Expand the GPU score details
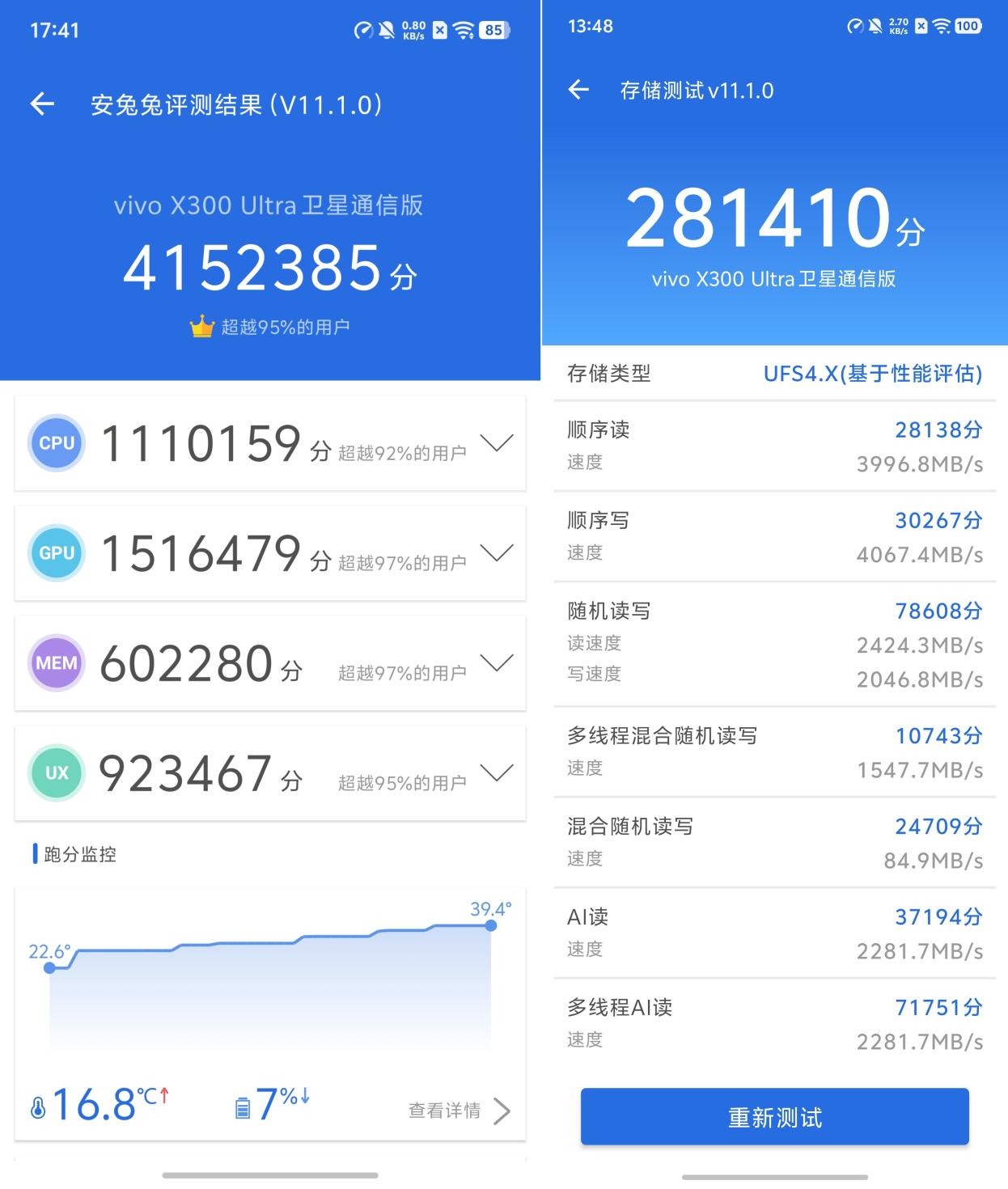The width and height of the screenshot is (1008, 1189). click(x=497, y=552)
